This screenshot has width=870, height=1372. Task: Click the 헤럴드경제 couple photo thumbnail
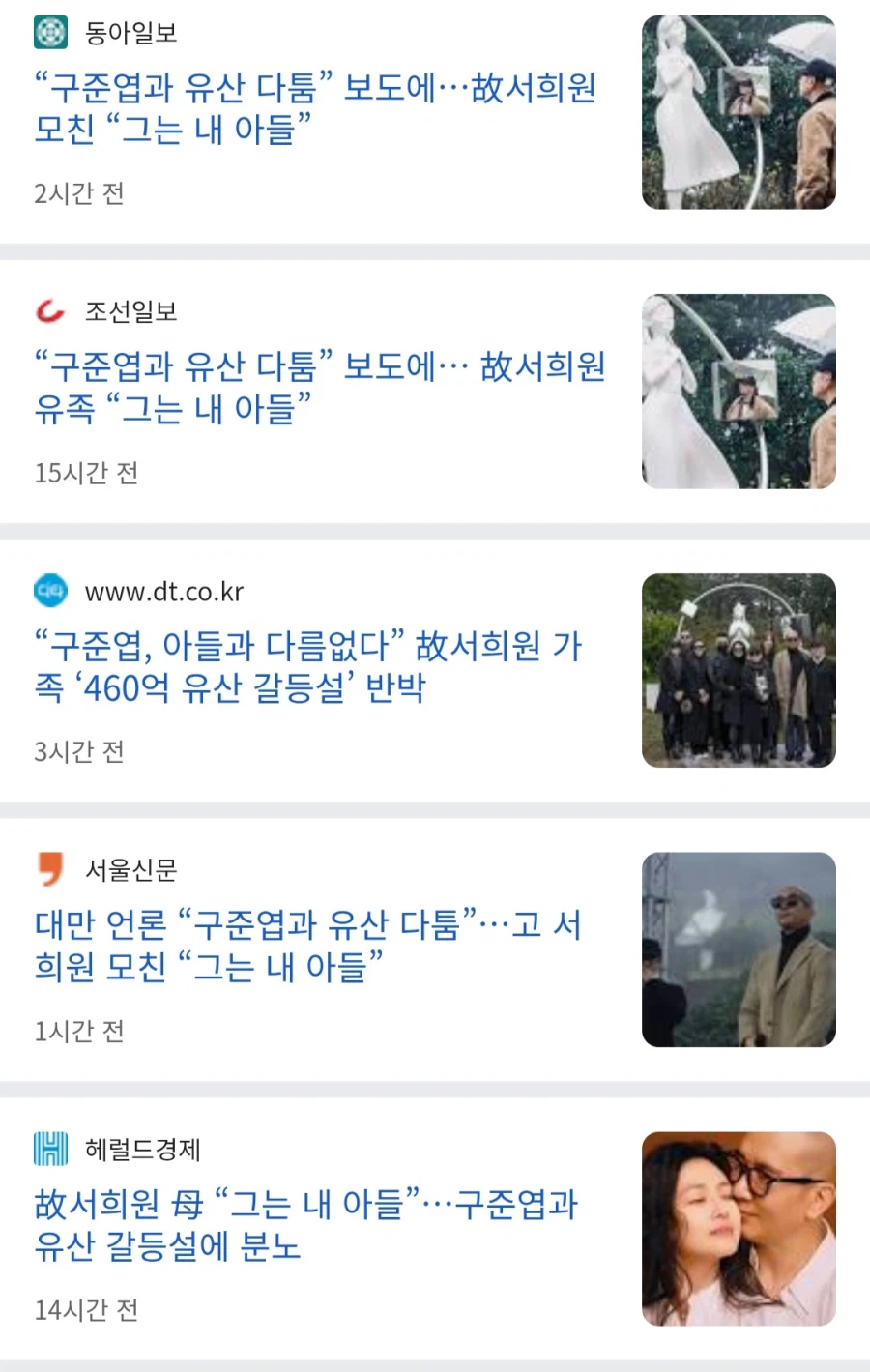click(x=739, y=1231)
